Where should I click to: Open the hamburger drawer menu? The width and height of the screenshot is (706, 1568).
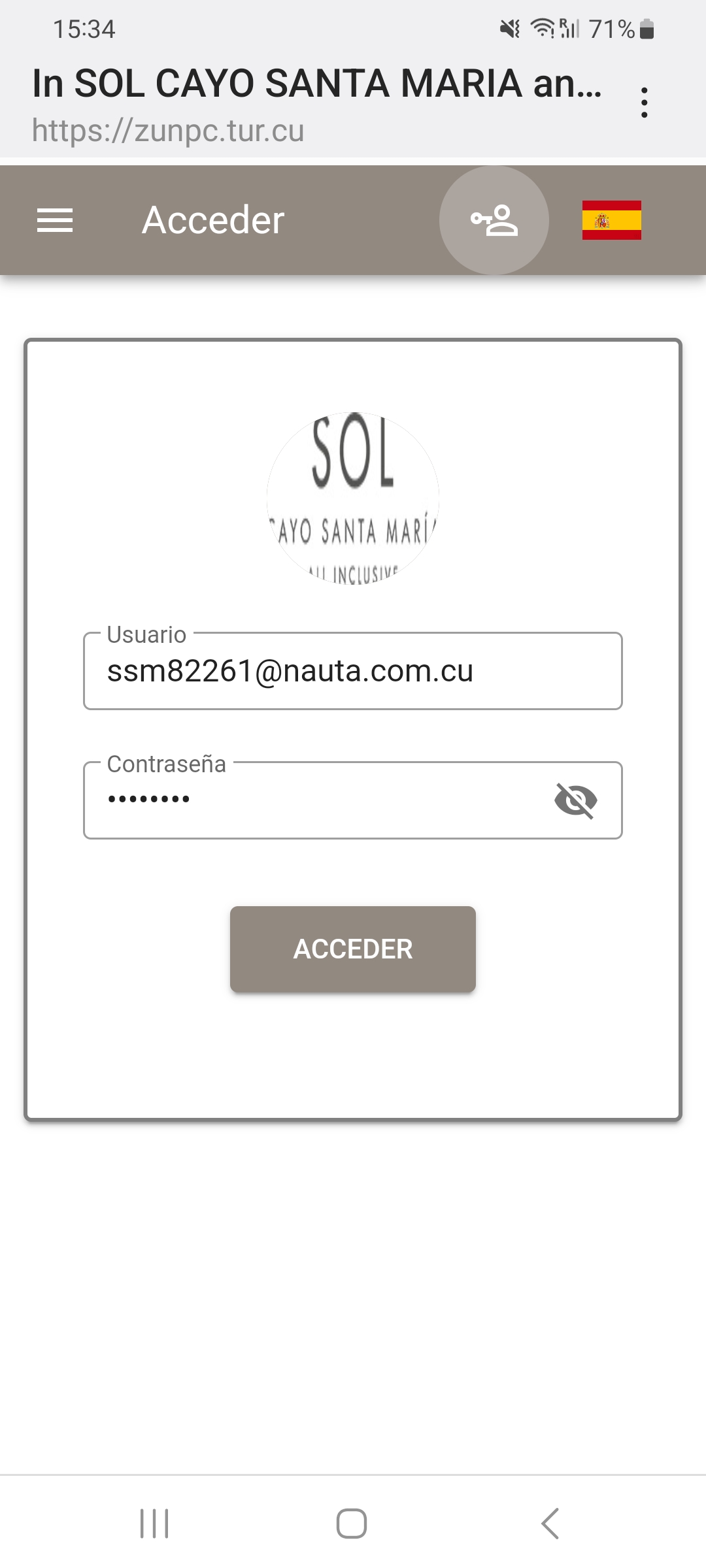pyautogui.click(x=55, y=220)
